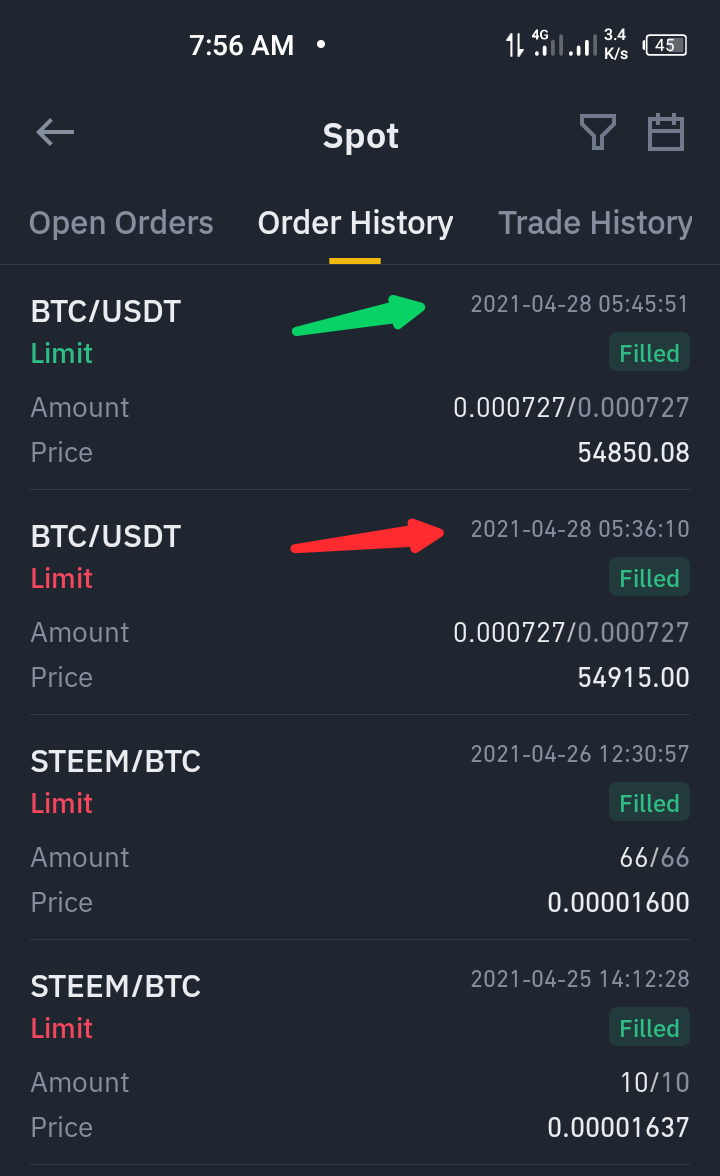Switch to the Trade History tab
720x1176 pixels.
(596, 223)
